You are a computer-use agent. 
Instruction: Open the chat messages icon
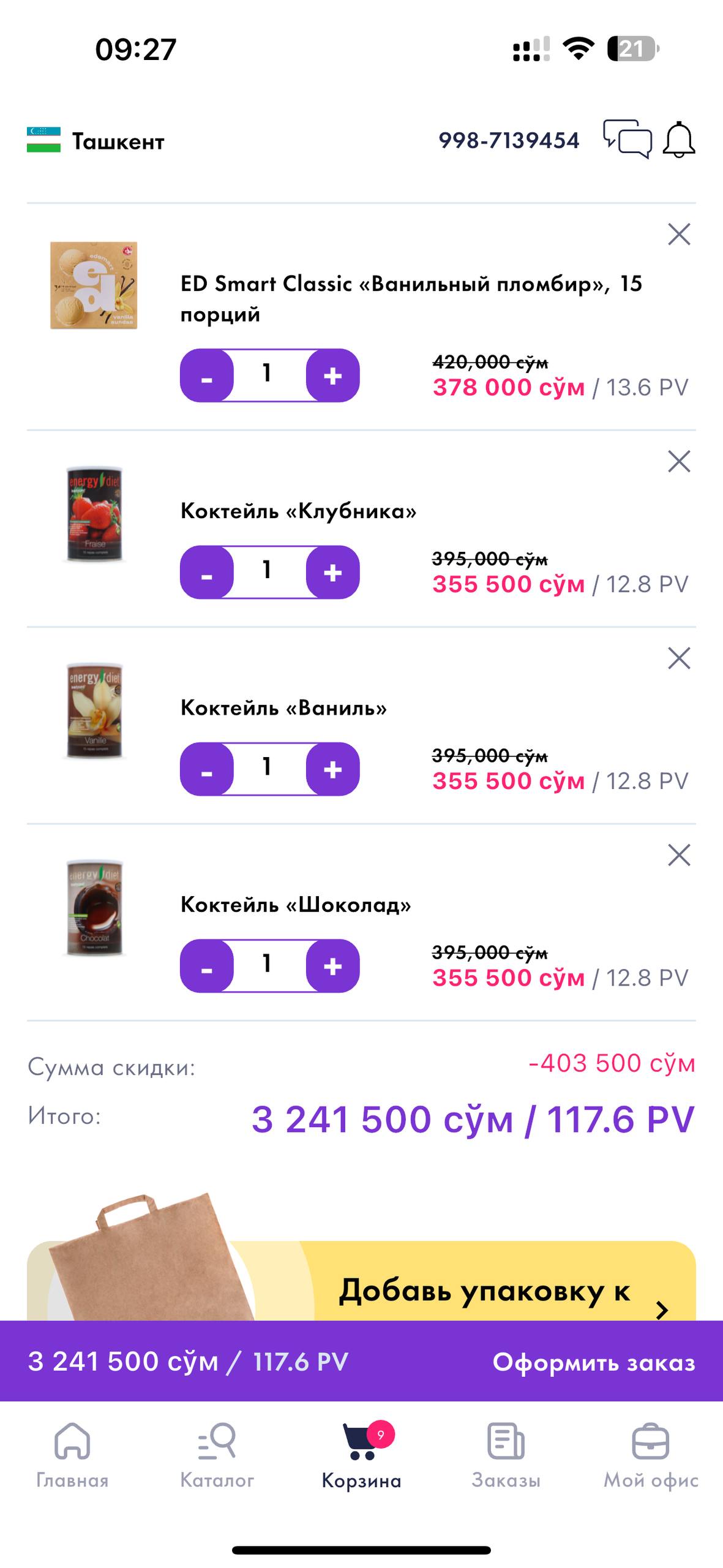tap(627, 140)
